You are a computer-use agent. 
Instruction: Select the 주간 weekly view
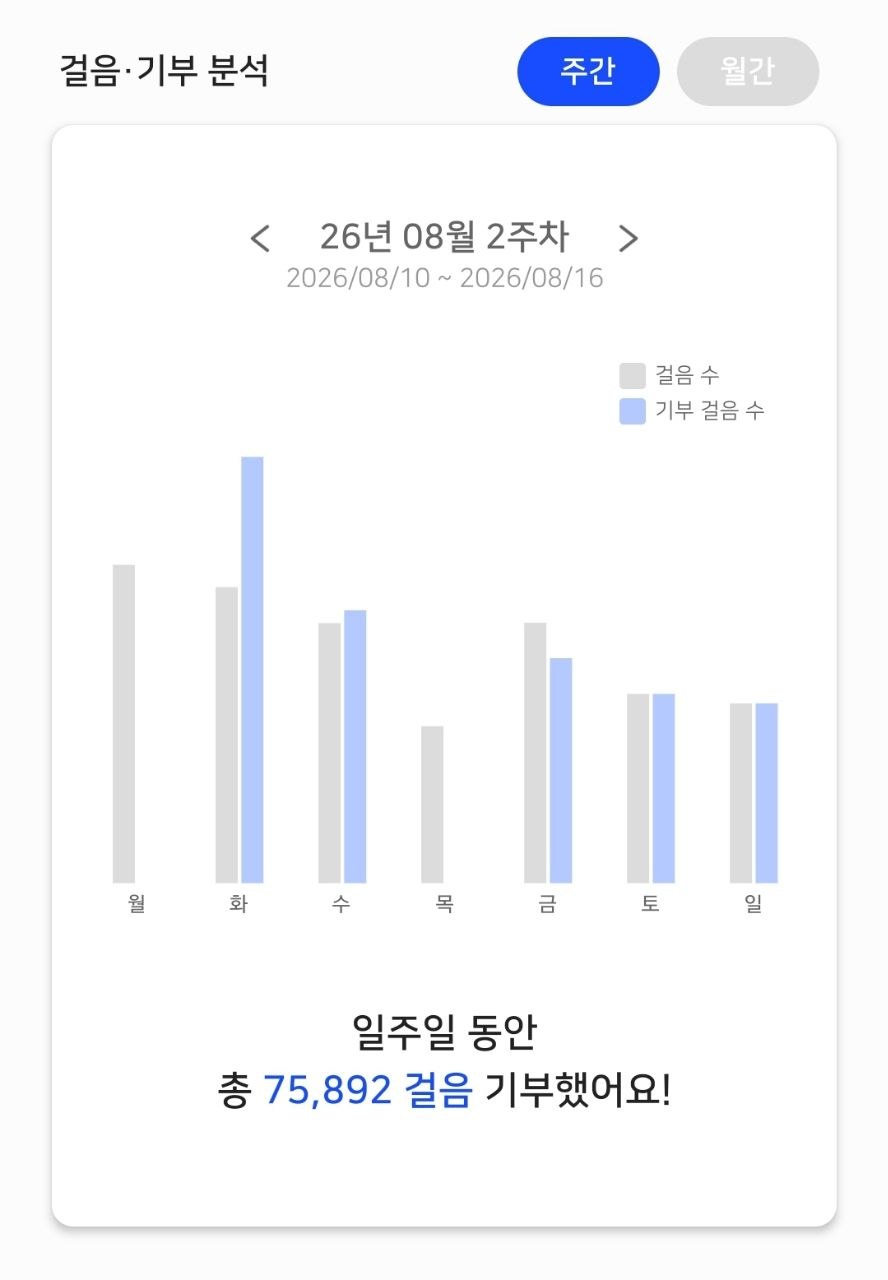click(588, 72)
